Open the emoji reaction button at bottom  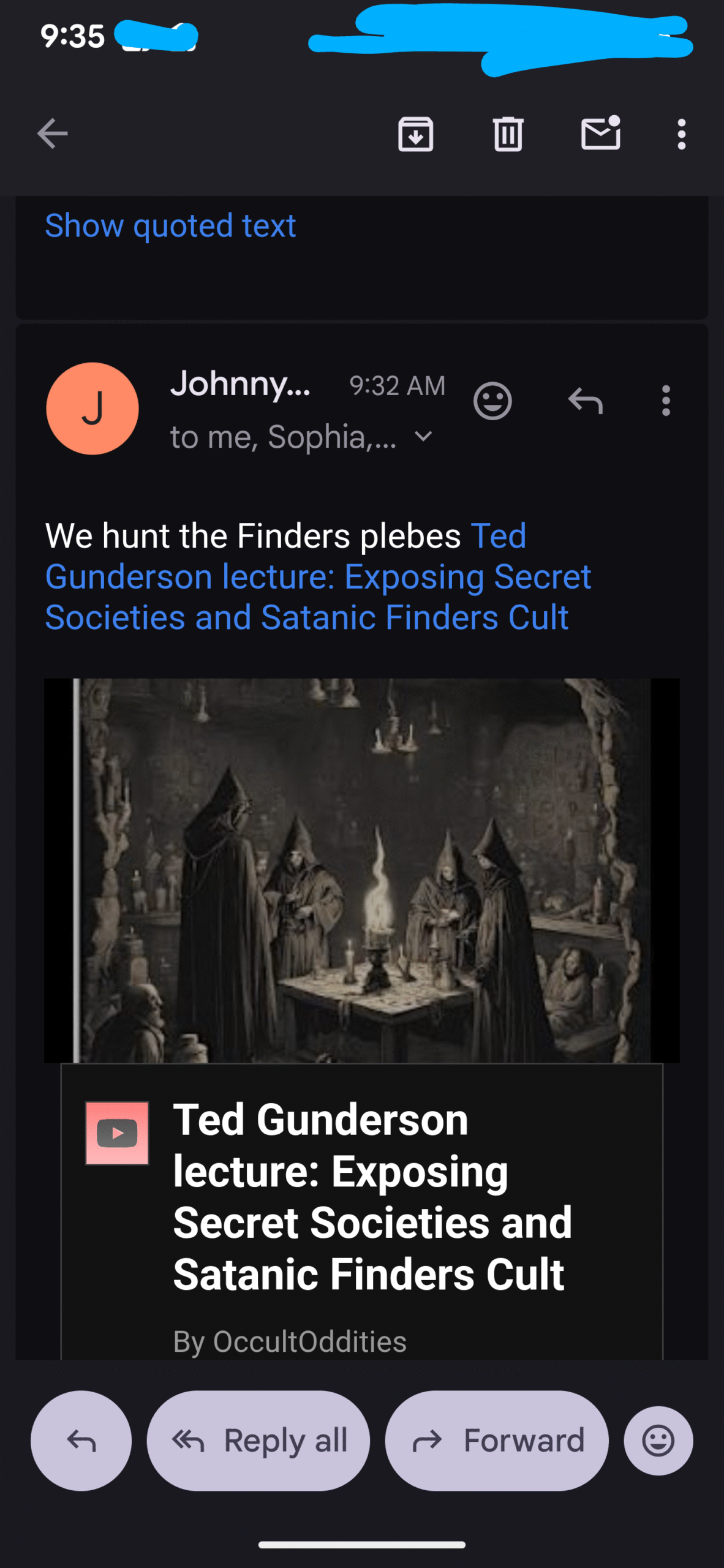[x=658, y=1441]
